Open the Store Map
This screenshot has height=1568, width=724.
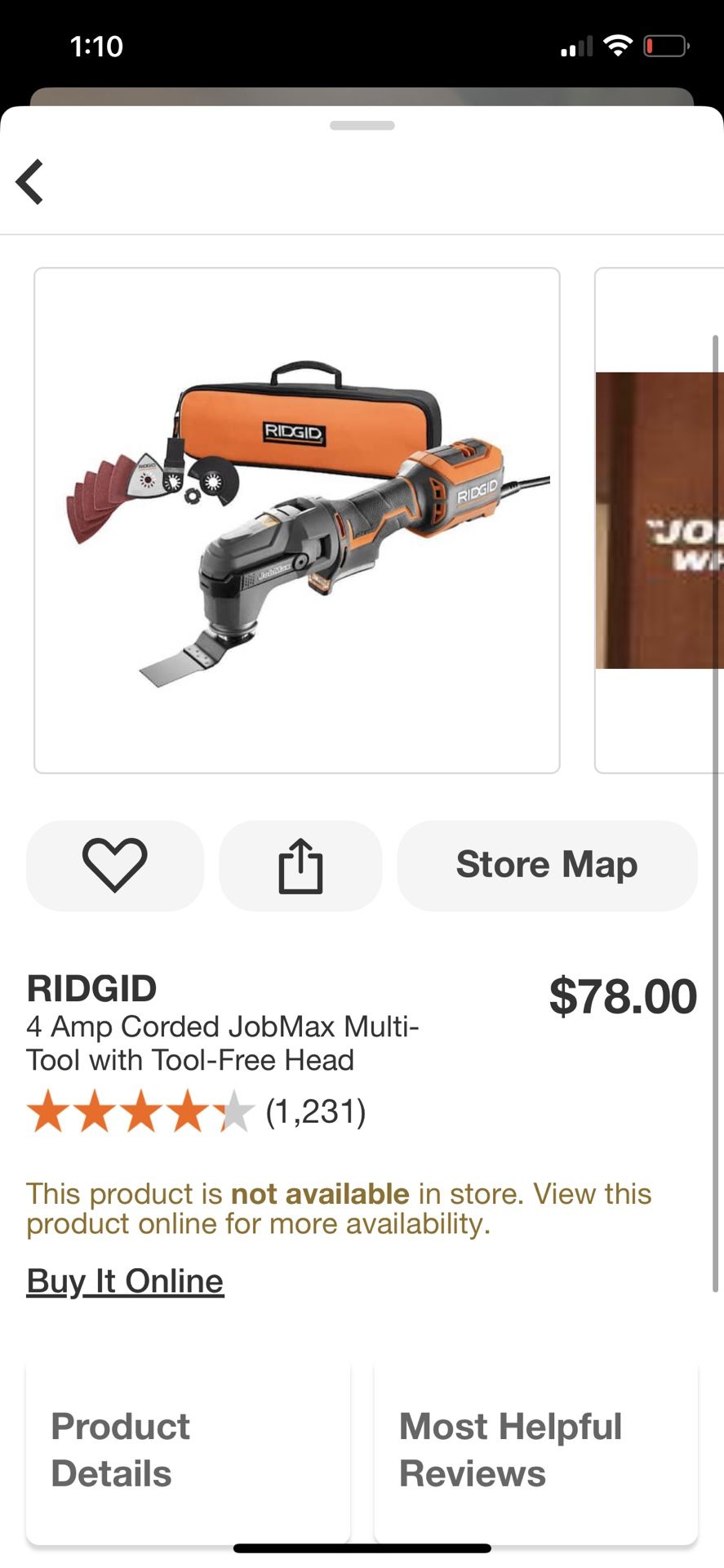(x=546, y=865)
